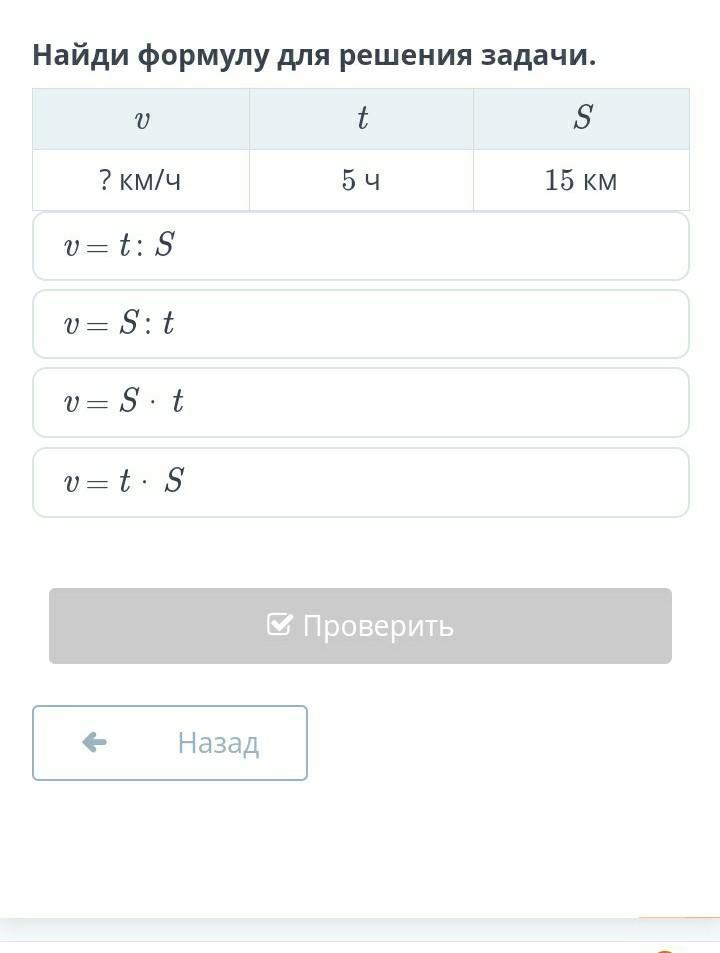The width and height of the screenshot is (720, 953).
Task: Tap the Проверить check button
Action: tap(360, 625)
